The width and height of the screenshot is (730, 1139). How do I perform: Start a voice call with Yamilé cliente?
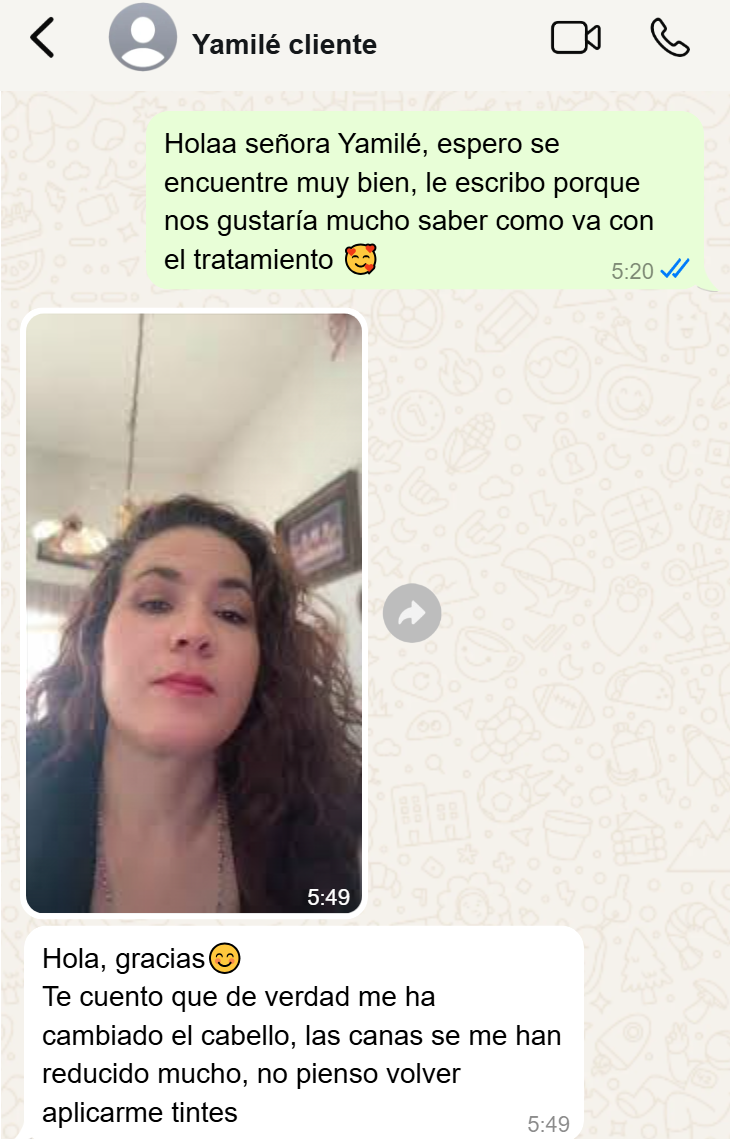click(669, 38)
